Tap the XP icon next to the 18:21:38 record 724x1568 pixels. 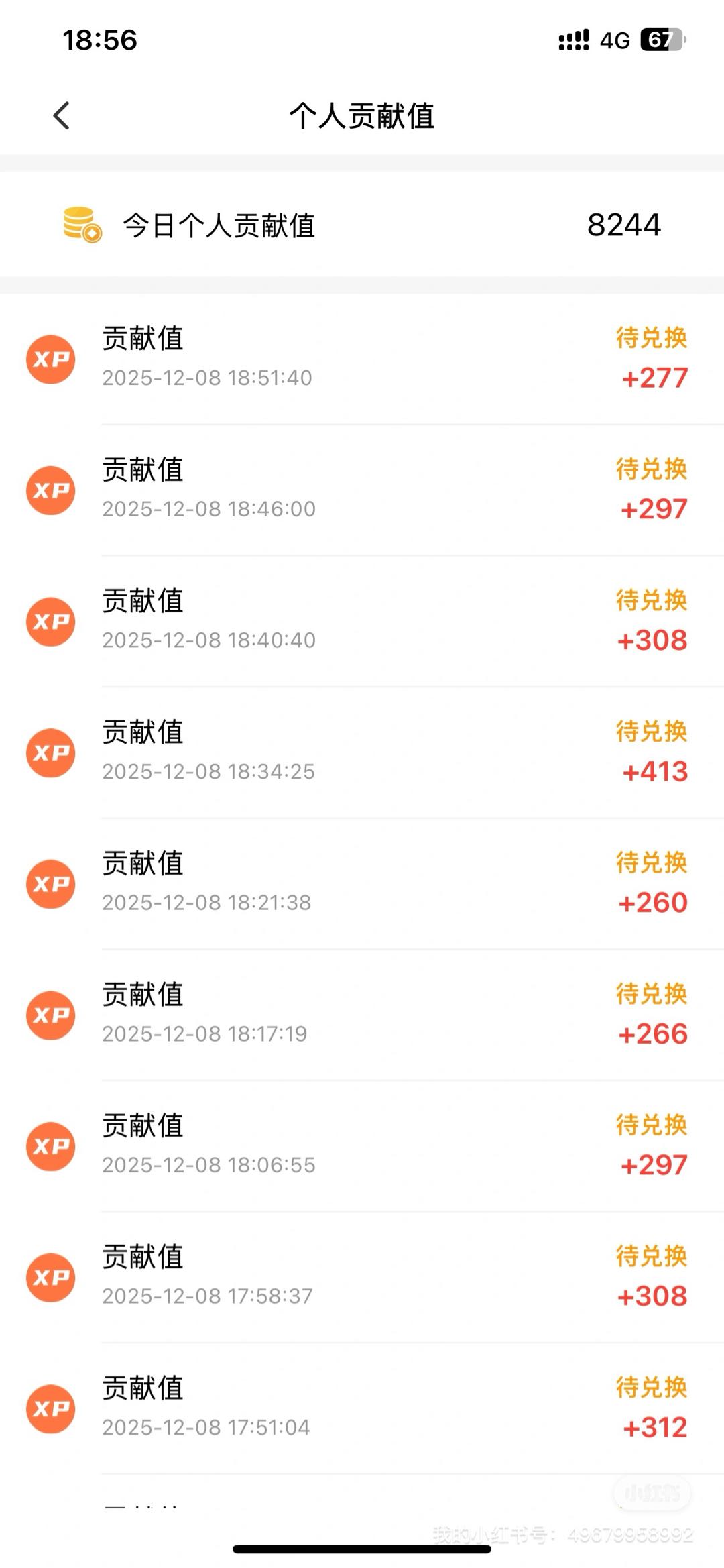pyautogui.click(x=50, y=883)
